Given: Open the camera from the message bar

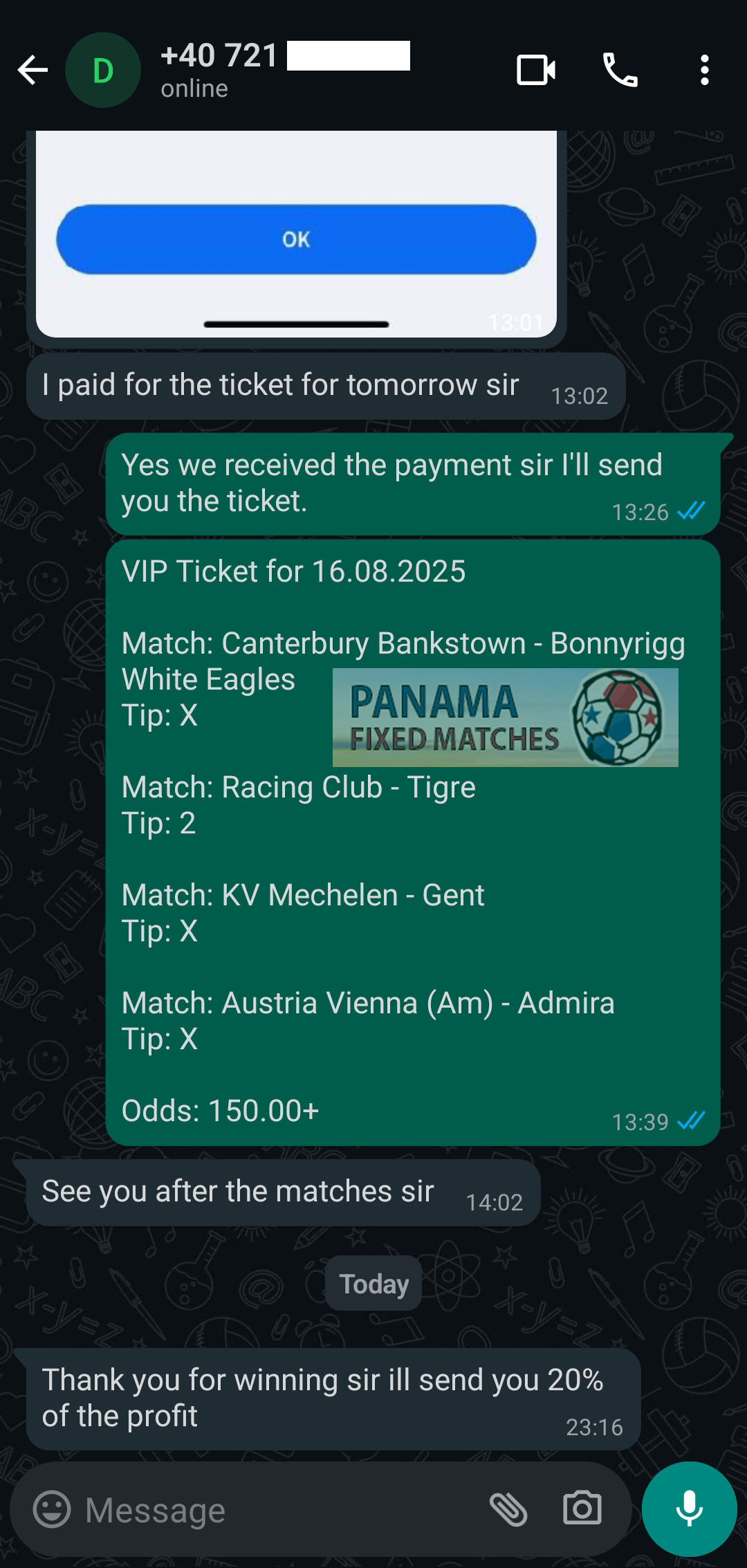Looking at the screenshot, I should point(582,1509).
